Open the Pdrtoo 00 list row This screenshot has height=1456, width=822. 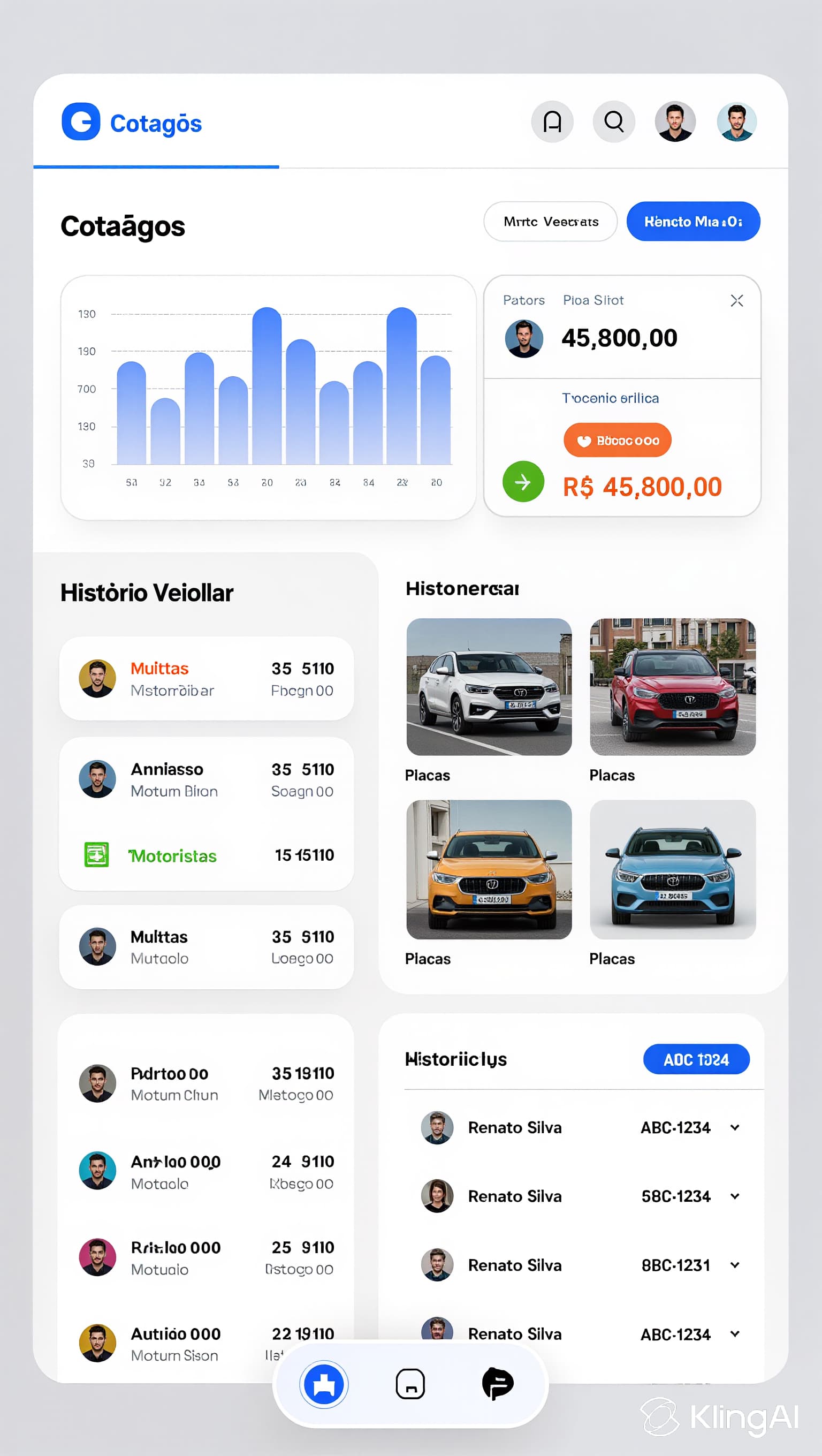point(206,1083)
